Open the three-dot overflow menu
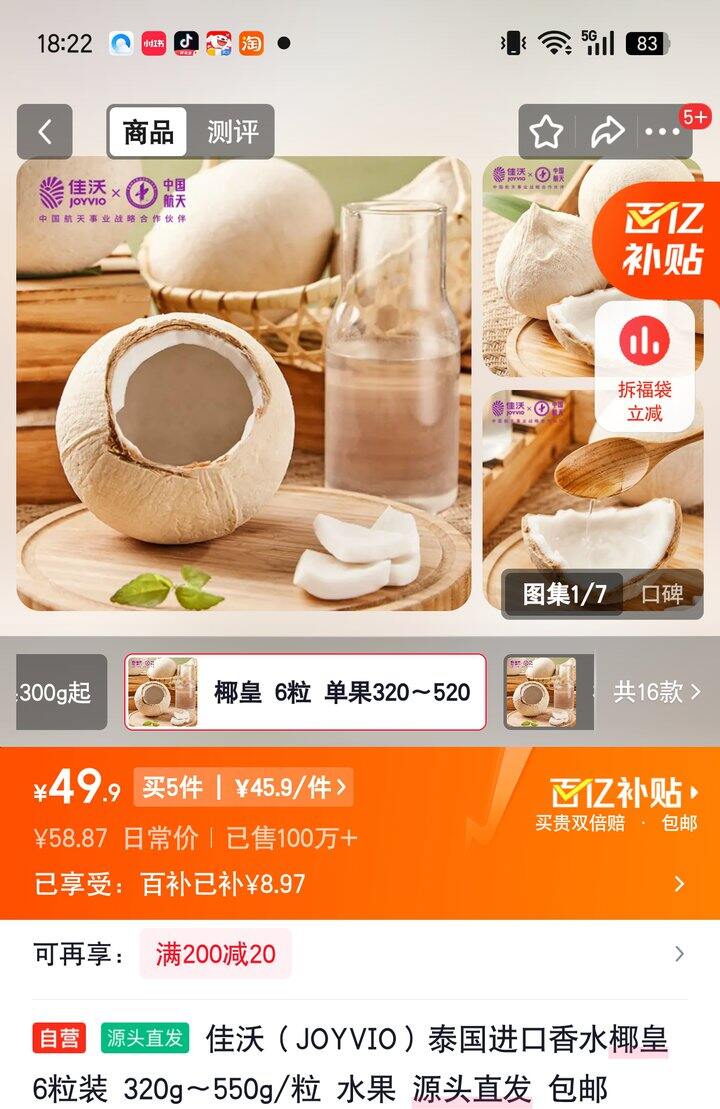Viewport: 720px width, 1109px height. pyautogui.click(x=662, y=132)
